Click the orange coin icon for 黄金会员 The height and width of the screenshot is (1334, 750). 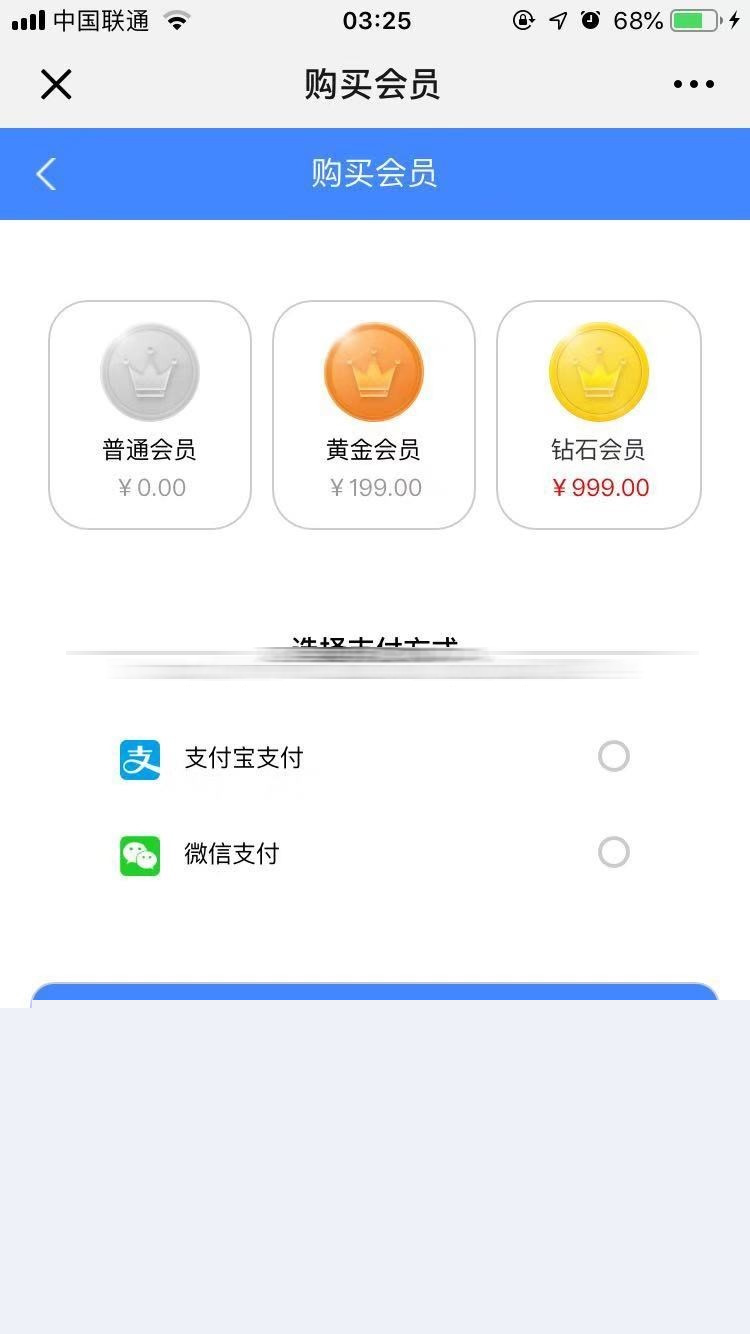point(374,370)
